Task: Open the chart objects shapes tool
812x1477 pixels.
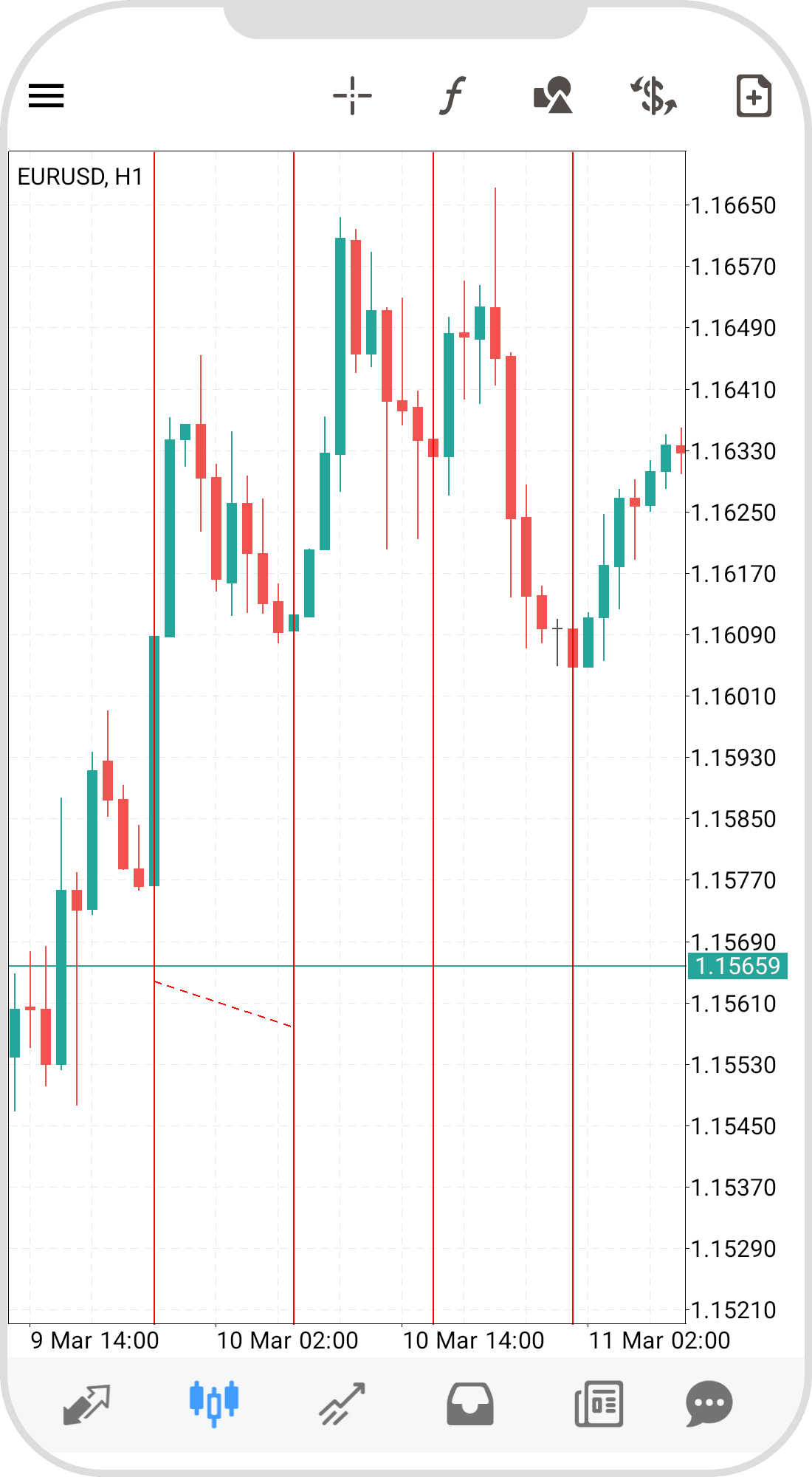Action: [553, 96]
